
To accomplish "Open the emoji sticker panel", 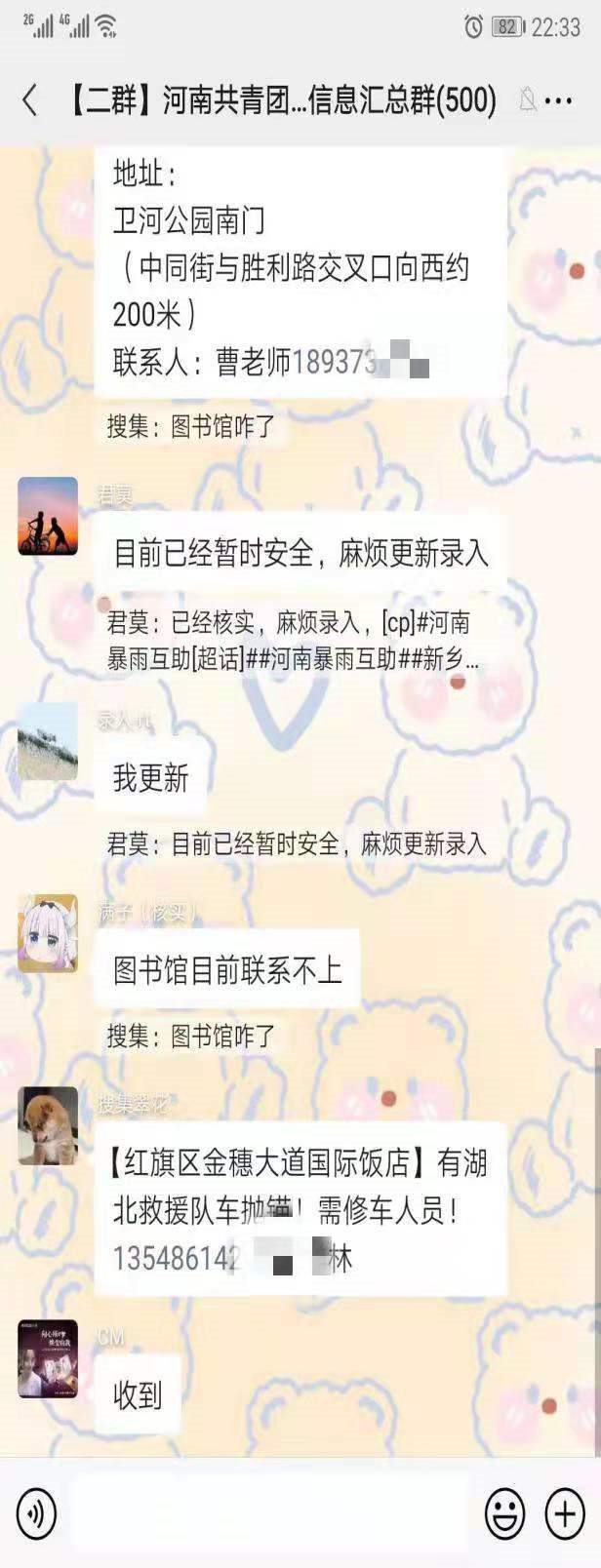I will pos(505,1514).
